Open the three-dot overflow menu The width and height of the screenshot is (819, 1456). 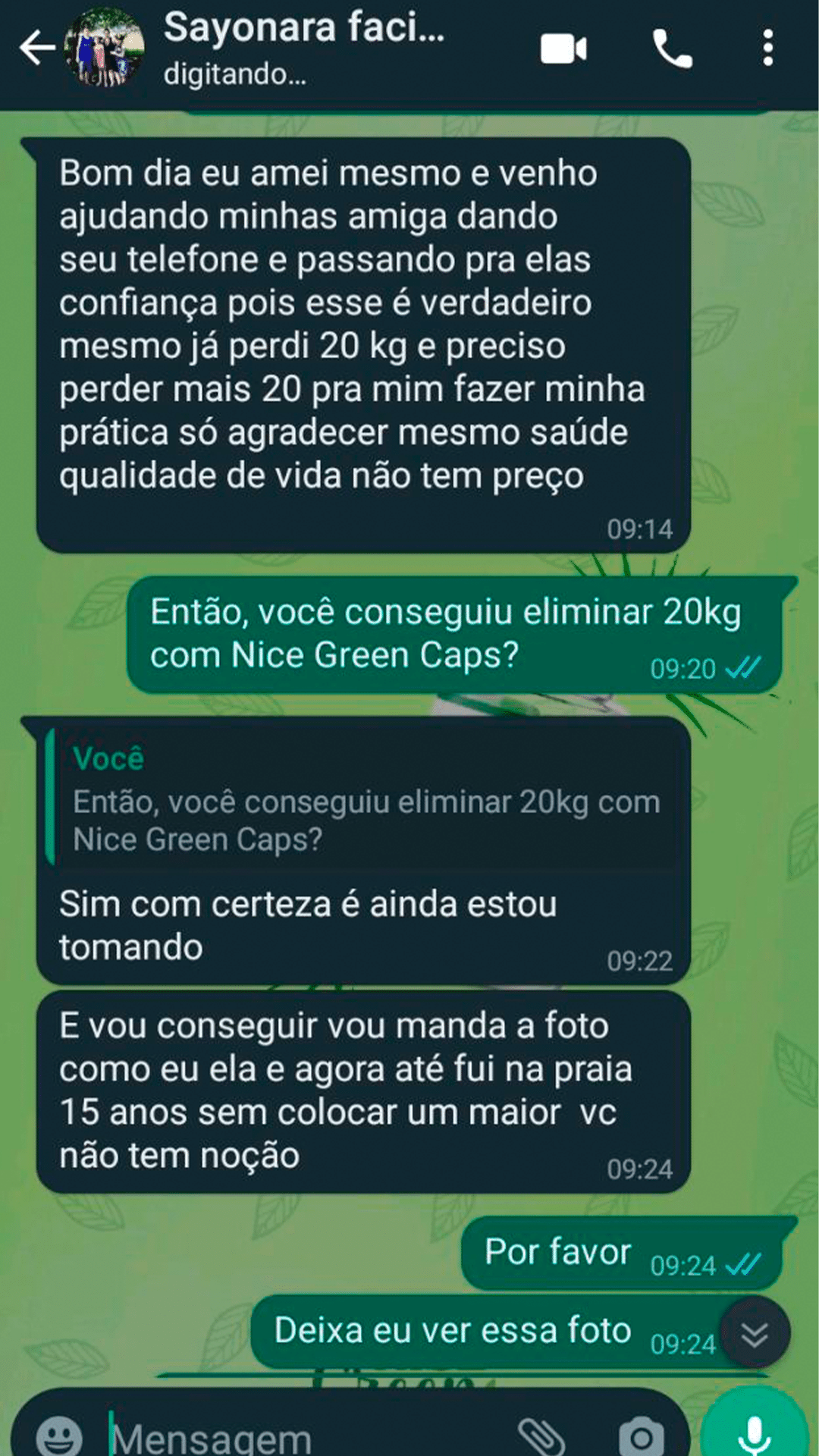[768, 49]
